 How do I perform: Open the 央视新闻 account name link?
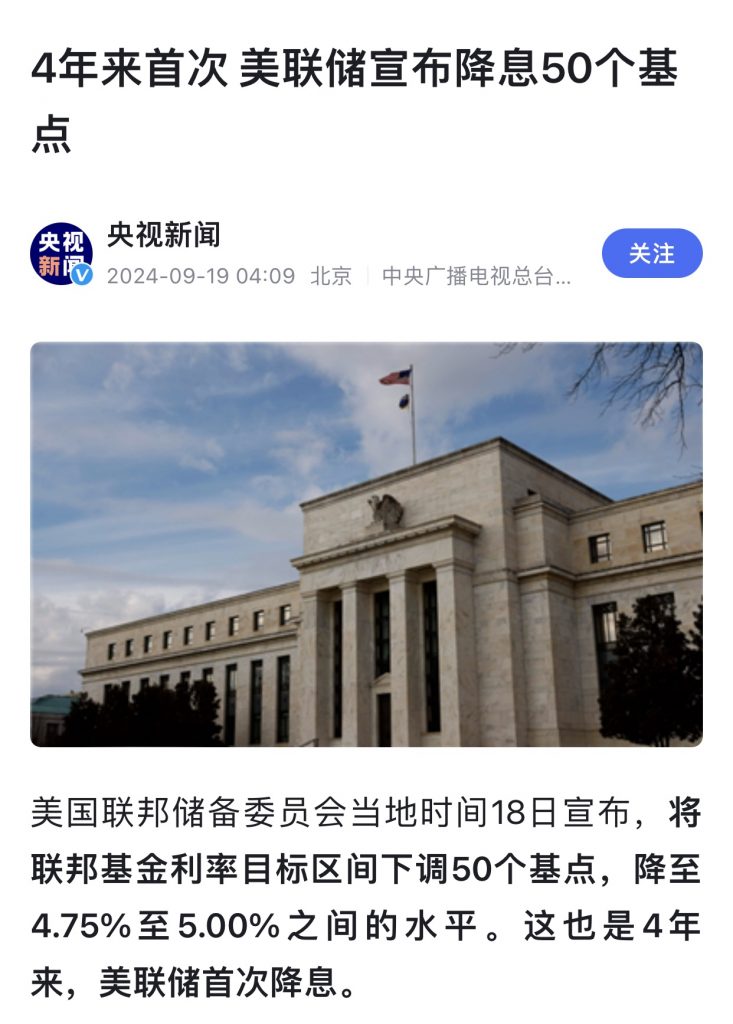click(163, 236)
